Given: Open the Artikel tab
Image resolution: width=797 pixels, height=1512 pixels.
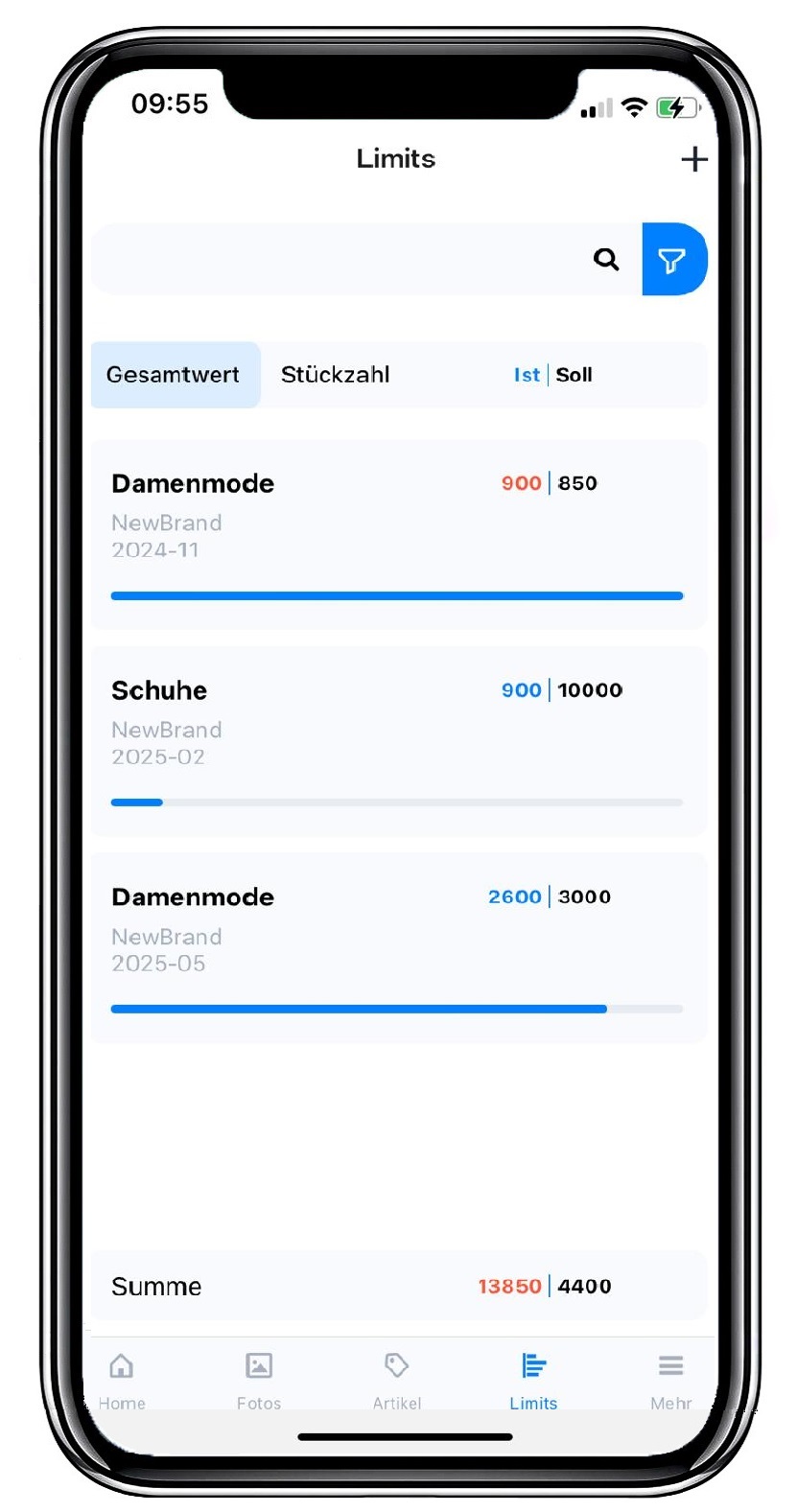Looking at the screenshot, I should (x=397, y=1381).
